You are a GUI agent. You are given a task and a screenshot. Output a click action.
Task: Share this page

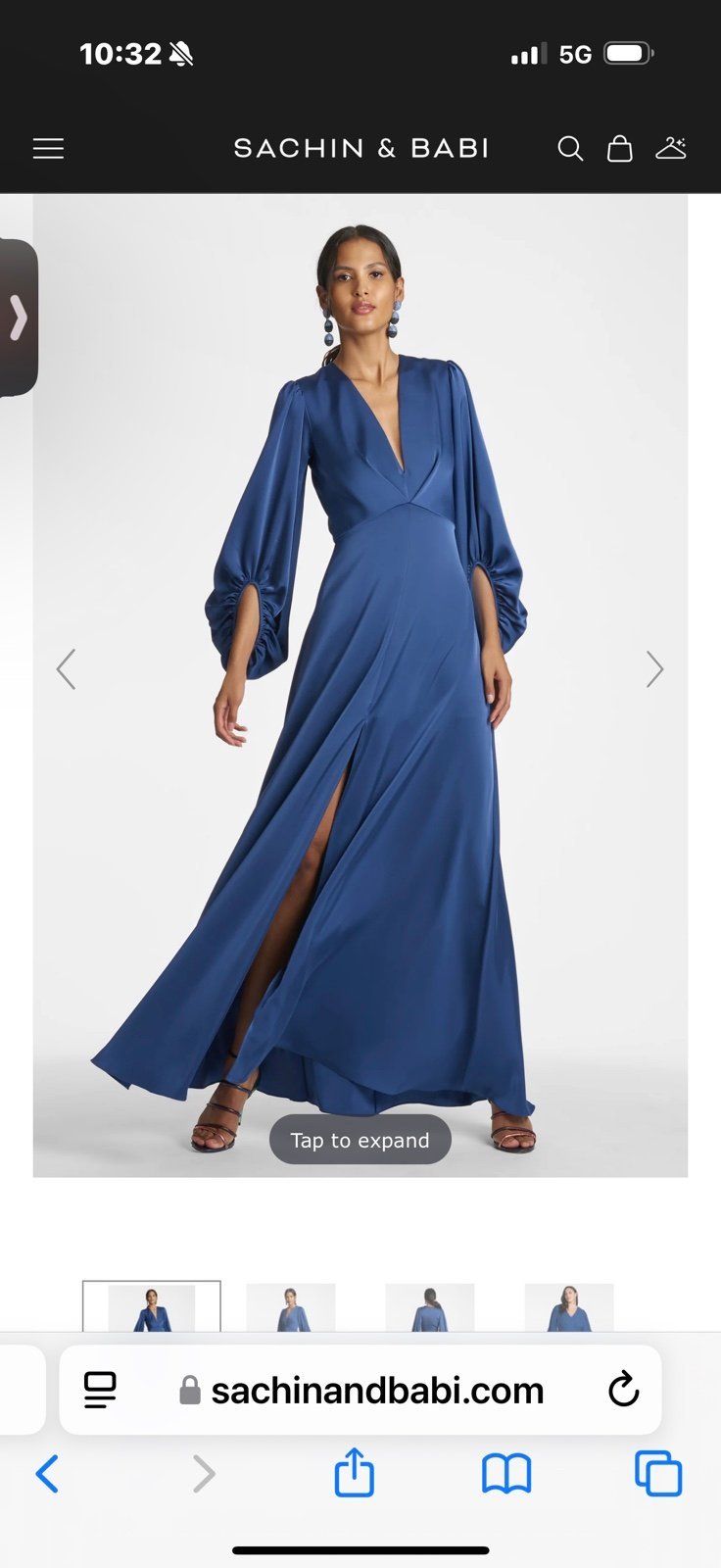click(x=354, y=1472)
